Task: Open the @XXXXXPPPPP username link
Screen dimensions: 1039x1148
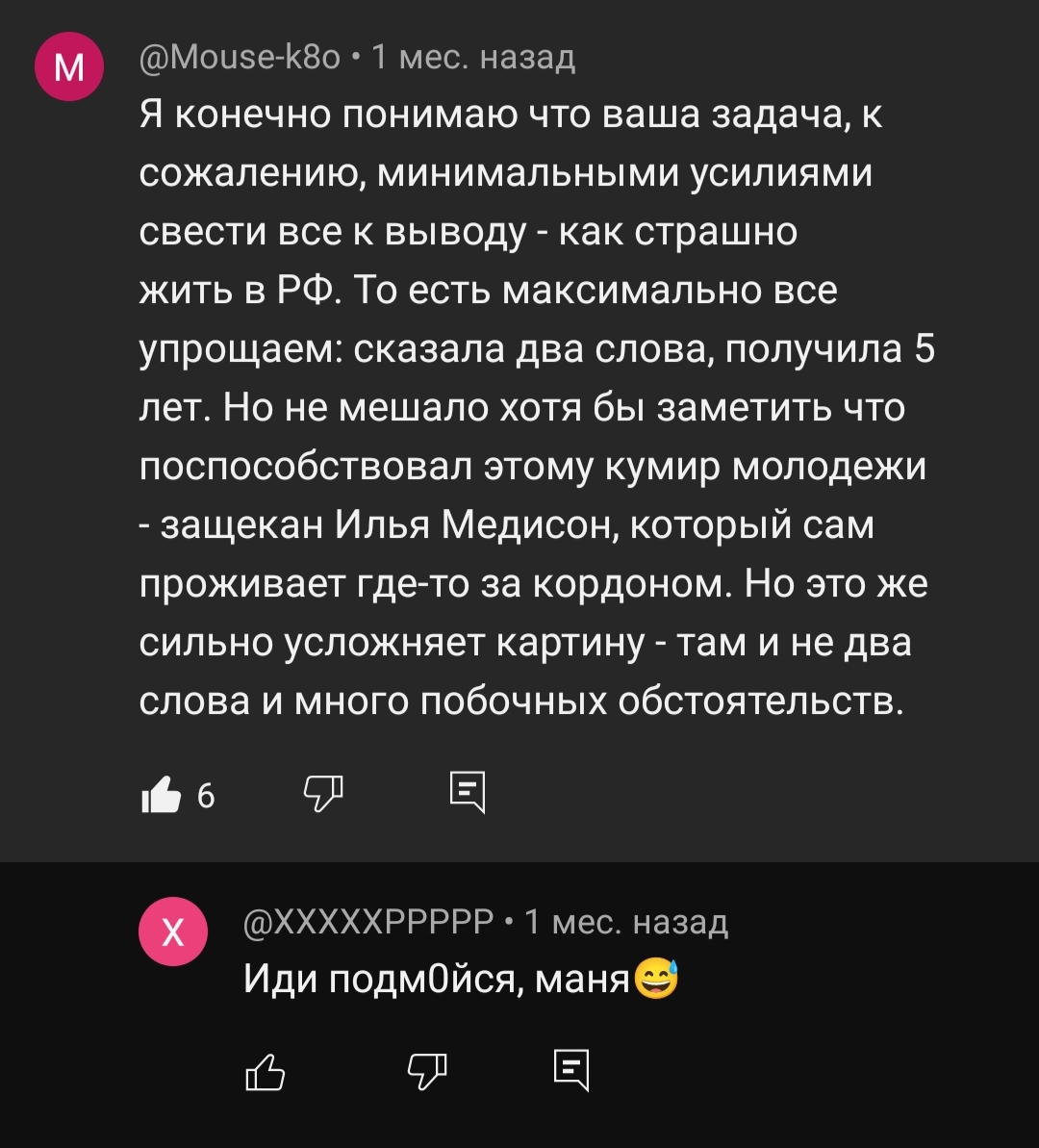Action: click(x=369, y=922)
